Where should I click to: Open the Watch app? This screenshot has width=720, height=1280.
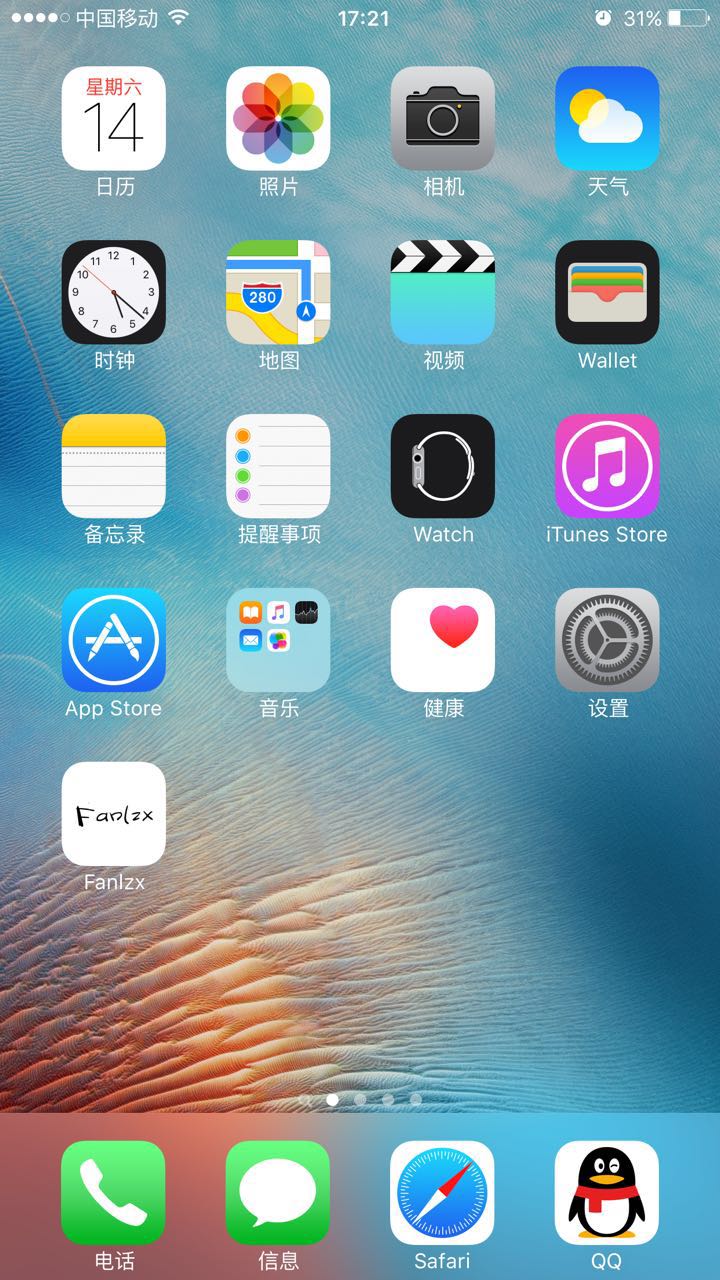pyautogui.click(x=442, y=466)
